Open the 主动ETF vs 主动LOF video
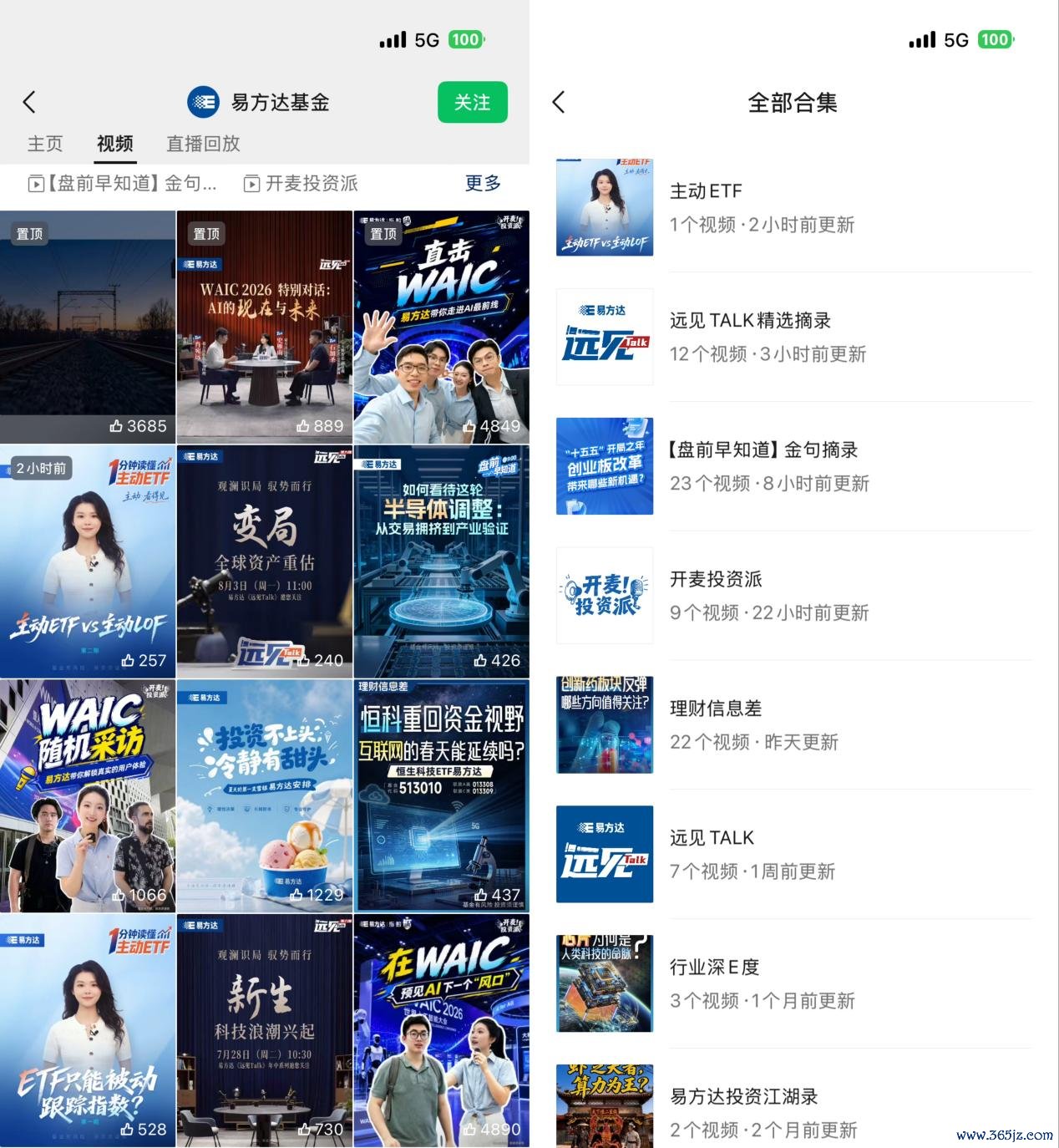Screen dimensions: 1059x1148 tap(88, 561)
